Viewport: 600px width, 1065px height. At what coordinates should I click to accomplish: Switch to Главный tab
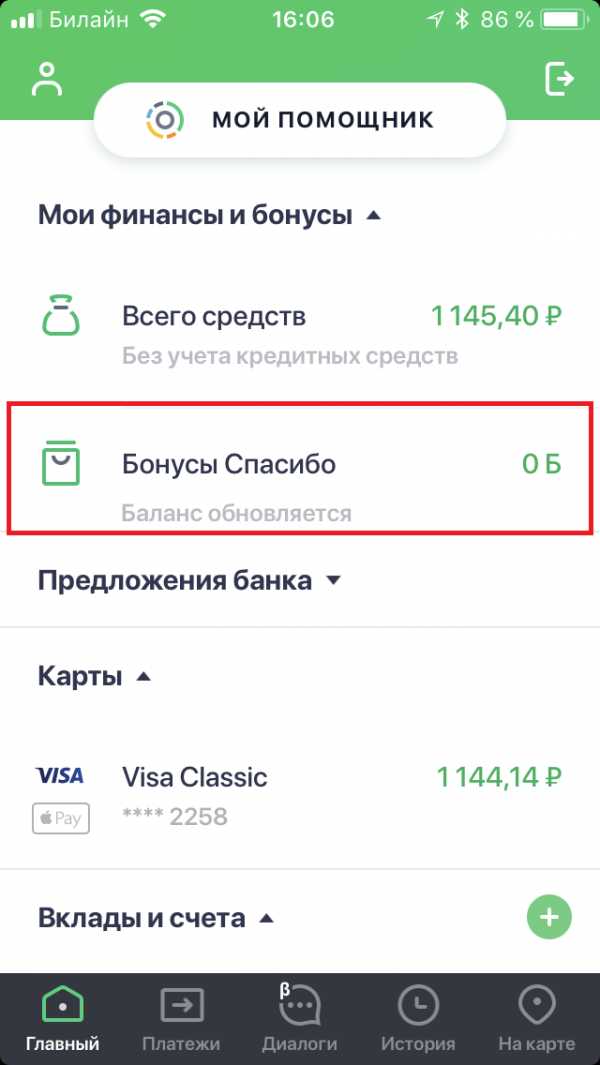tap(63, 1019)
